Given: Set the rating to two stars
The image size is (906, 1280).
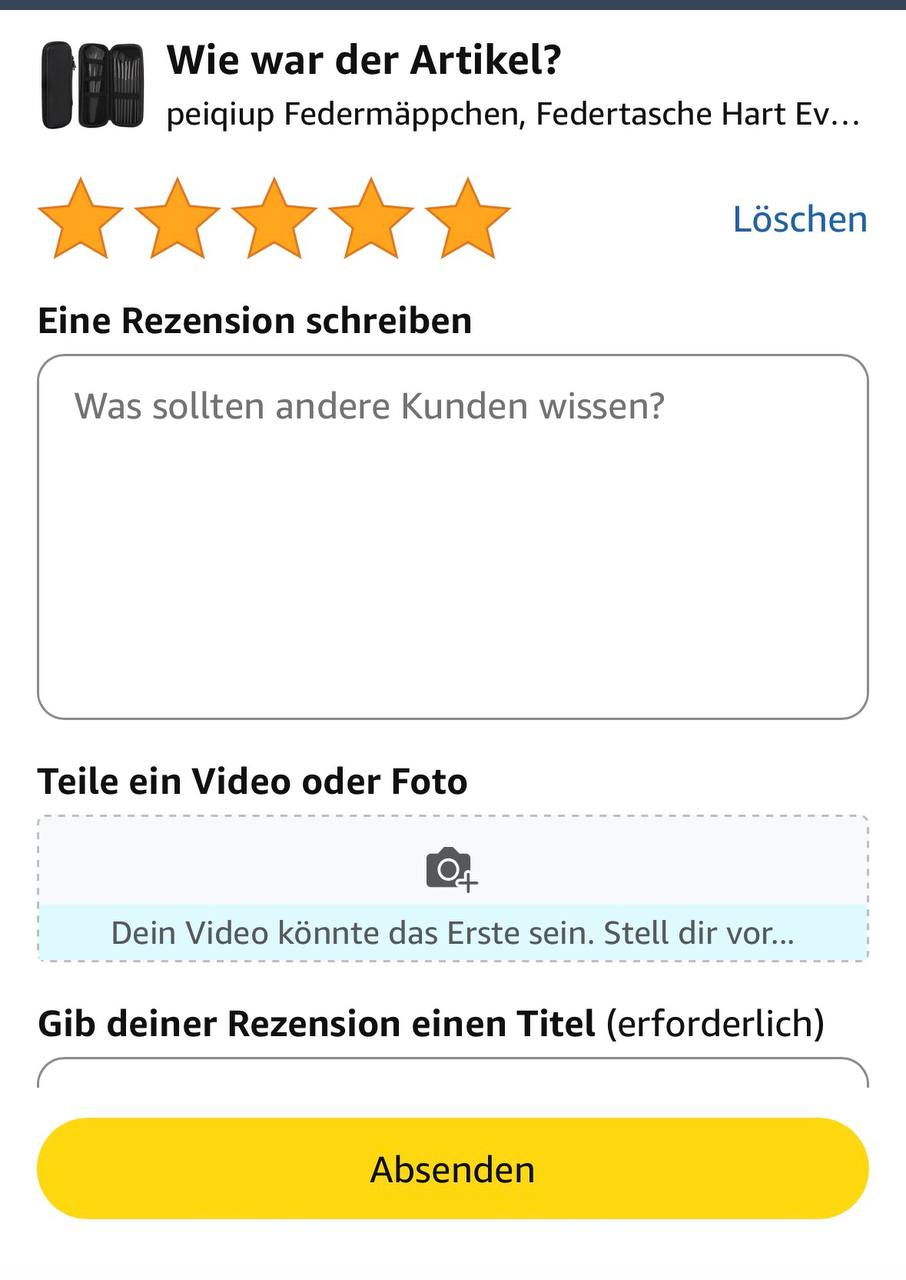Looking at the screenshot, I should [x=177, y=219].
